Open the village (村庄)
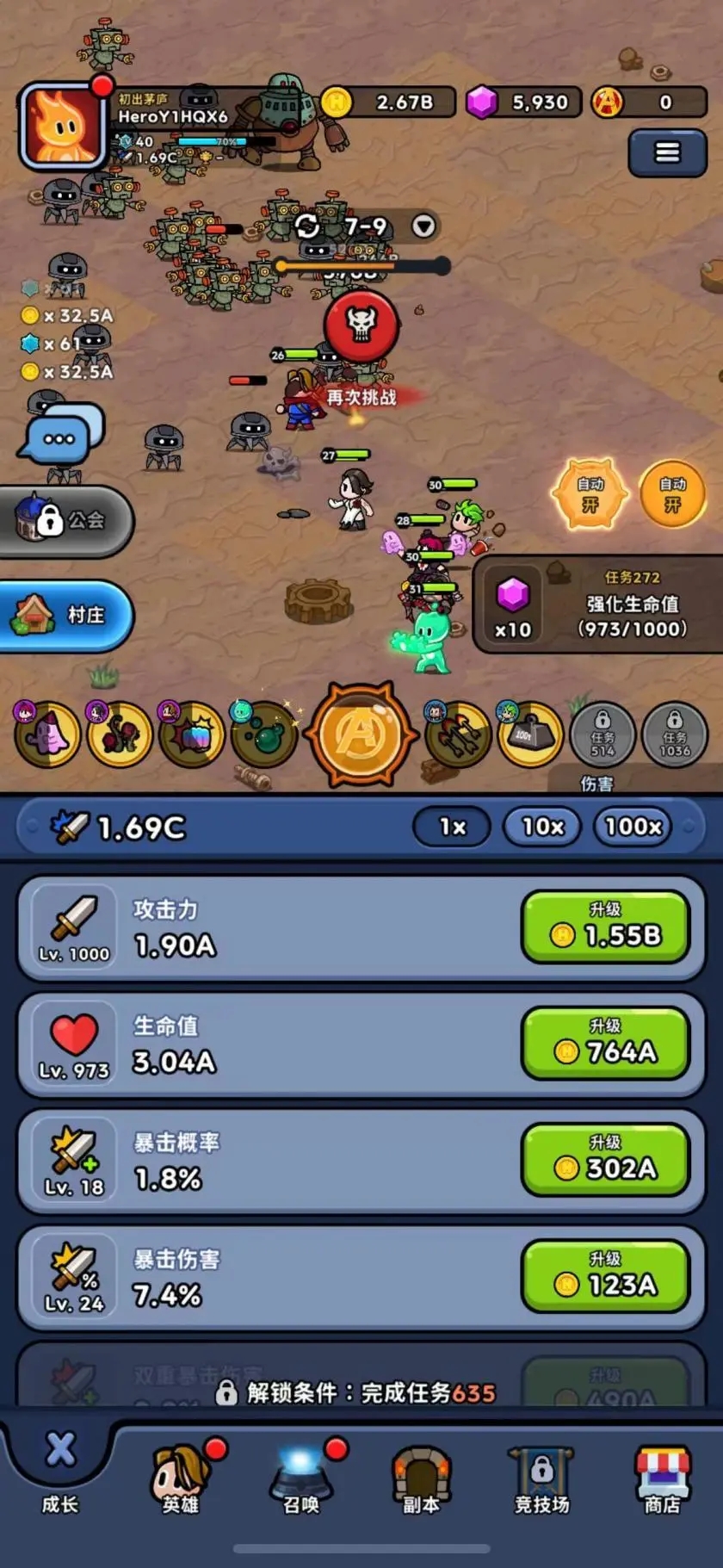This screenshot has width=723, height=1568. 65,615
